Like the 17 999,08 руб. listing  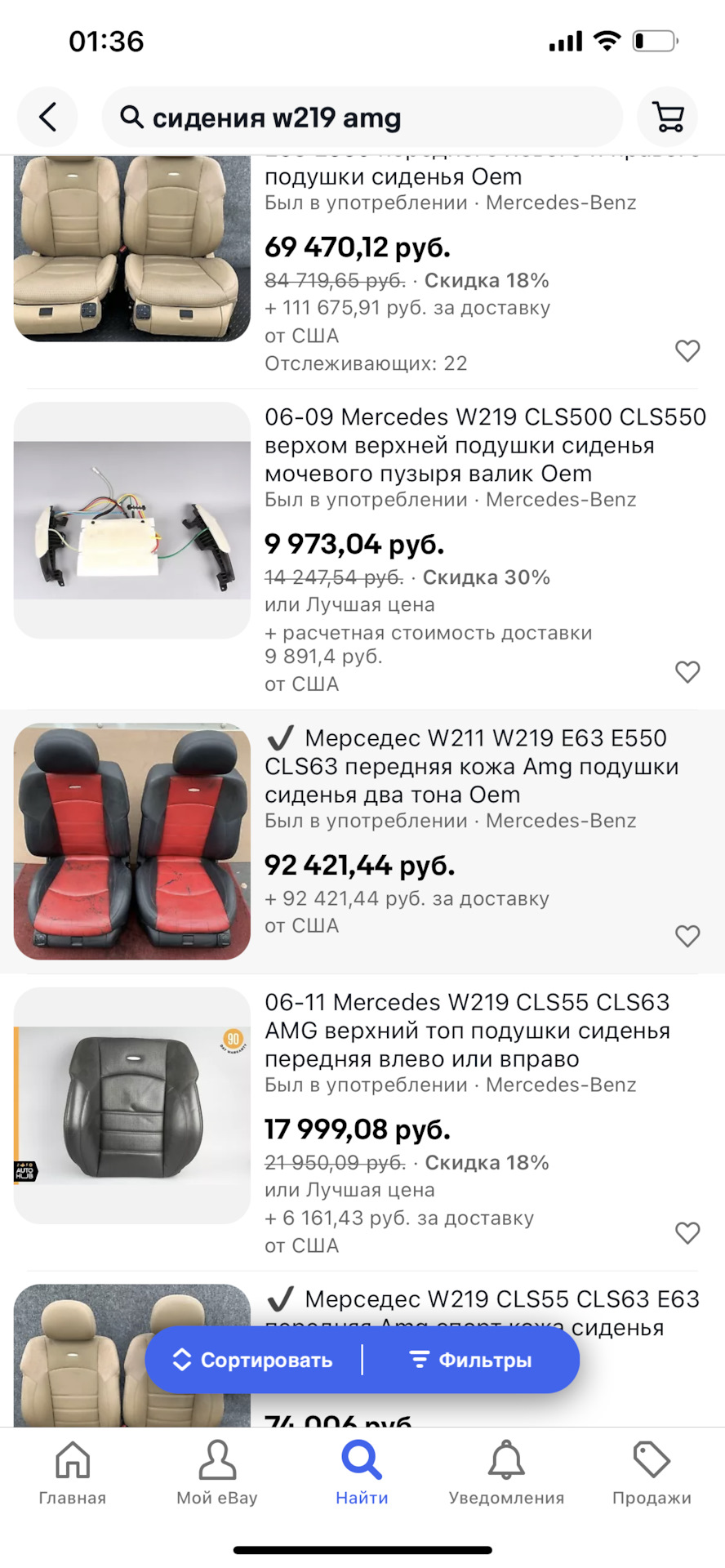pyautogui.click(x=687, y=1232)
